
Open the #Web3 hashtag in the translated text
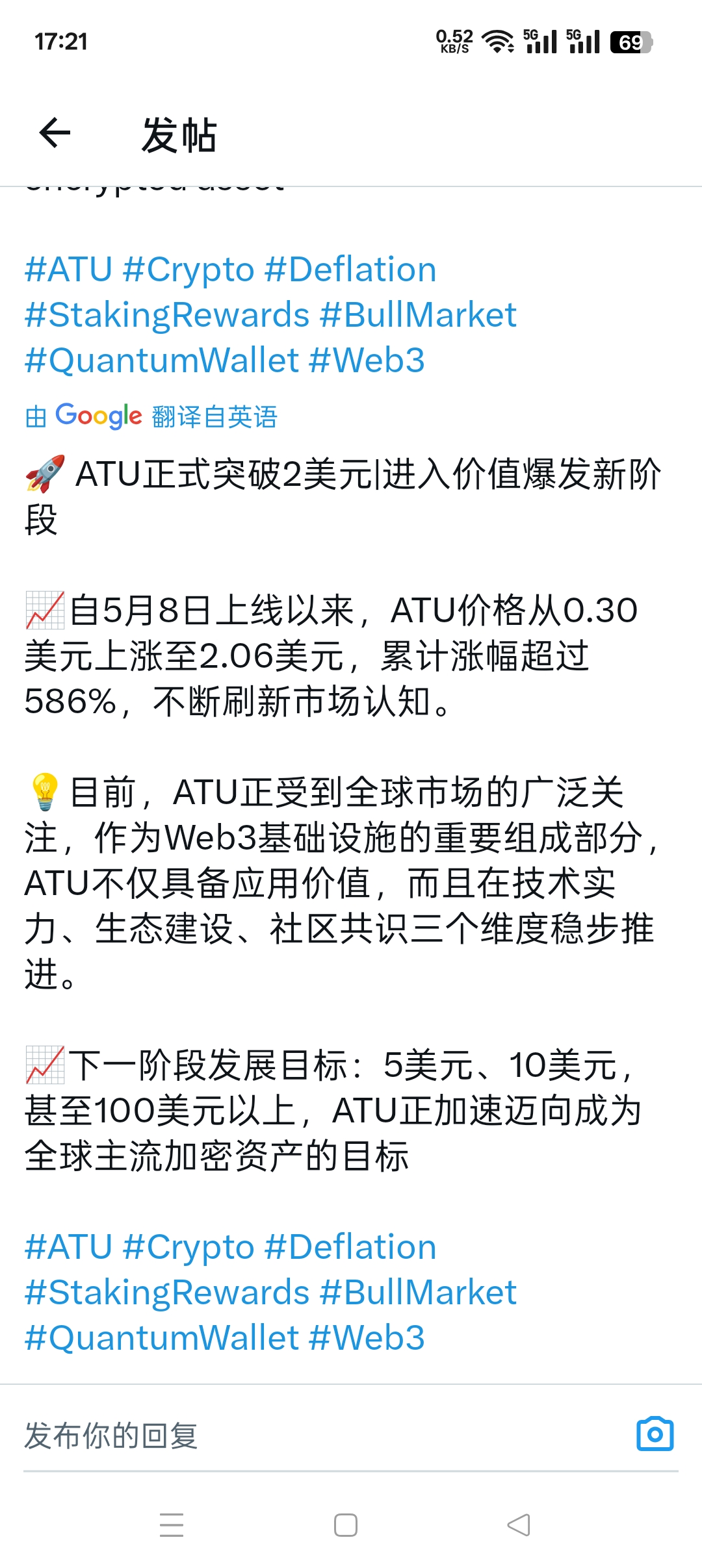367,1338
